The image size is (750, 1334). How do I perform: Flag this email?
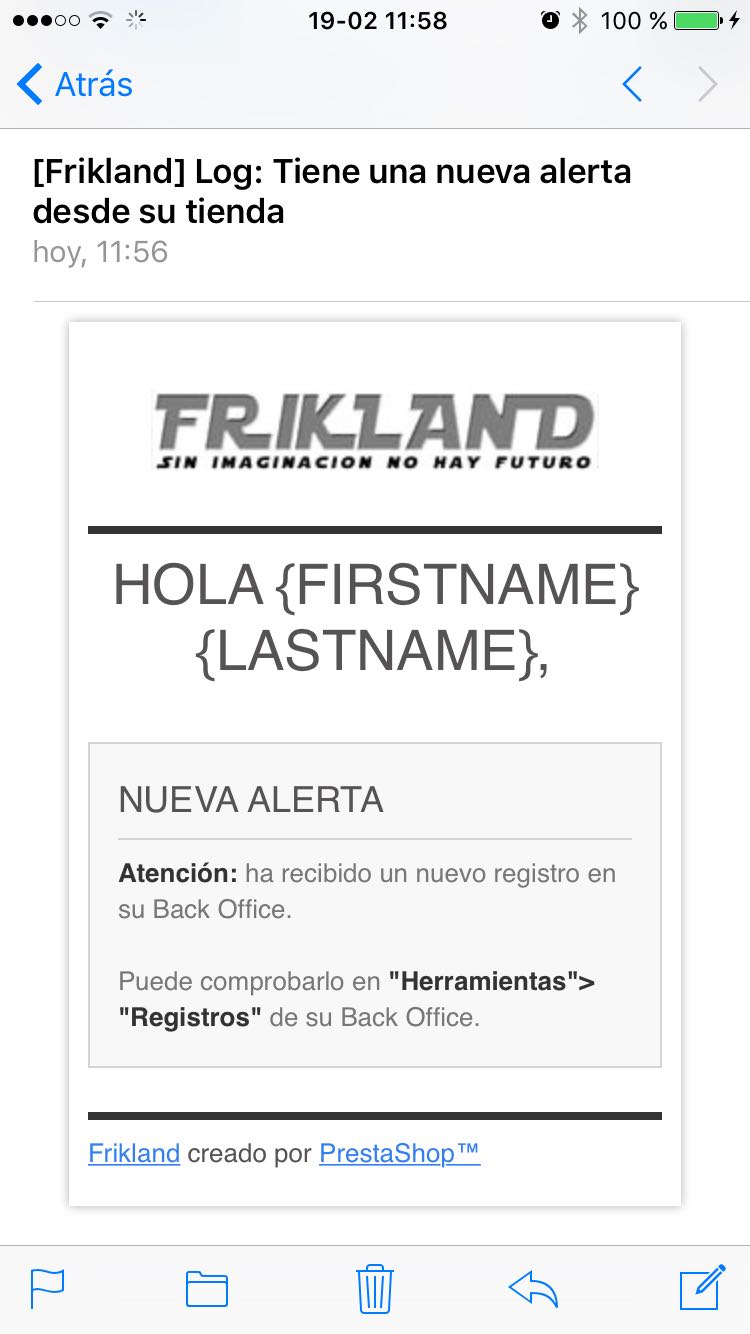pyautogui.click(x=47, y=1288)
